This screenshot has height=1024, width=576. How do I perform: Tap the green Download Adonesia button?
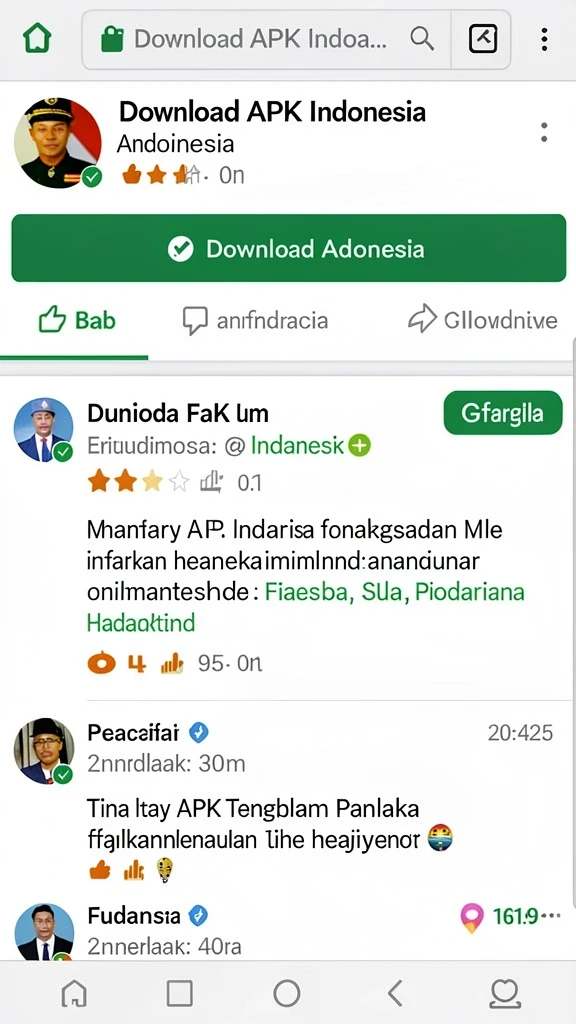289,248
